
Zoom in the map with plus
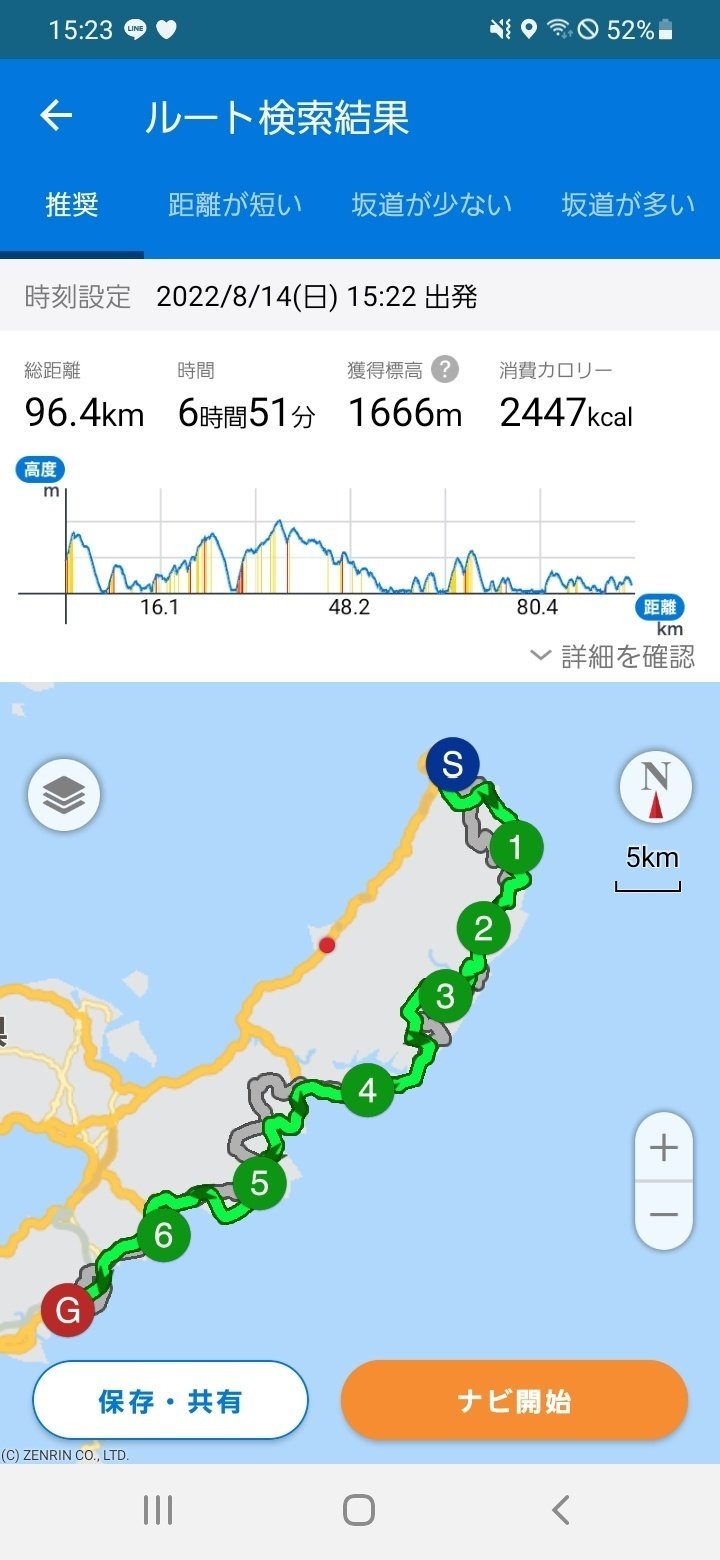(x=664, y=1148)
